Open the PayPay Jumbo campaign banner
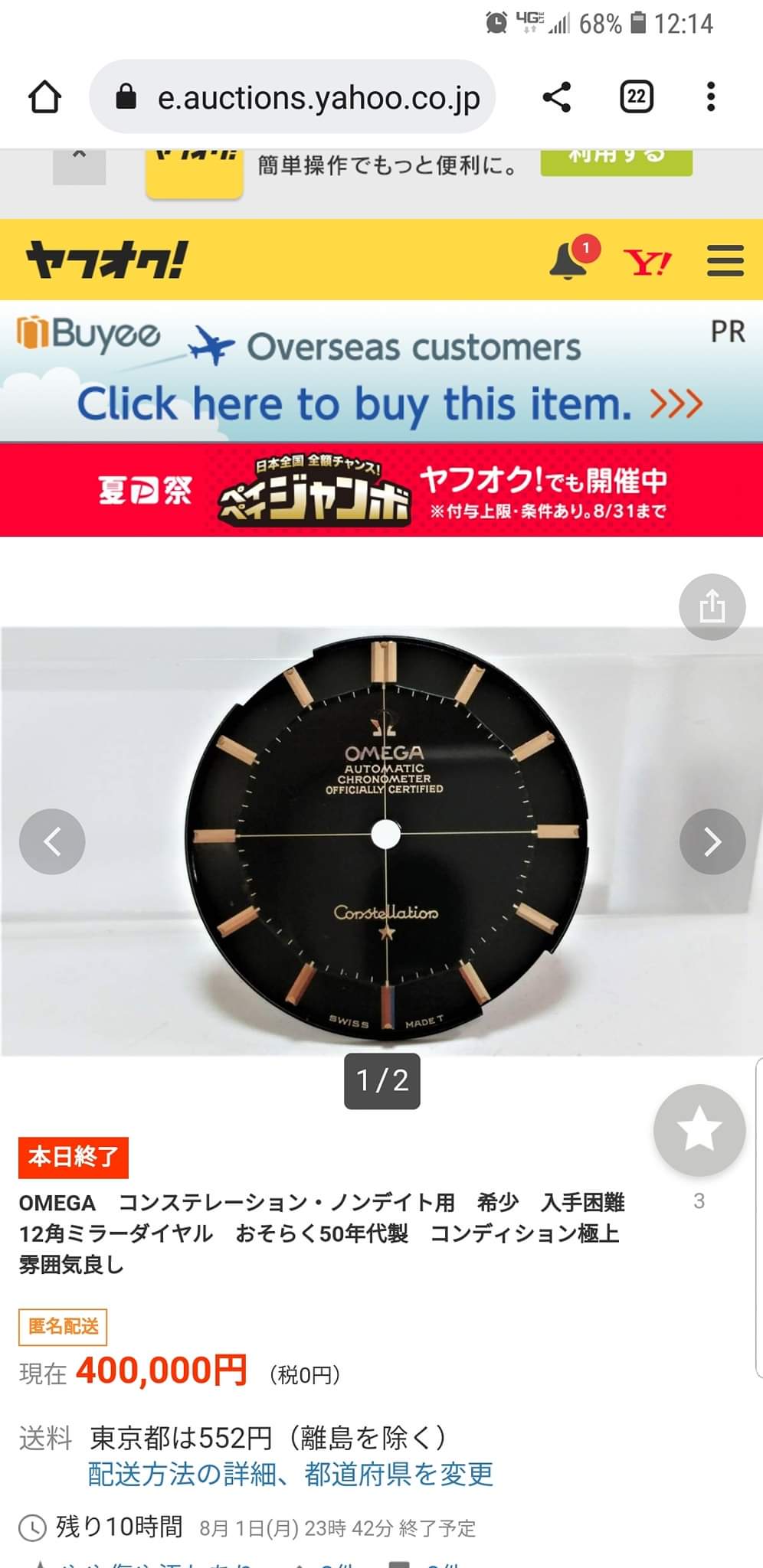 coord(381,490)
